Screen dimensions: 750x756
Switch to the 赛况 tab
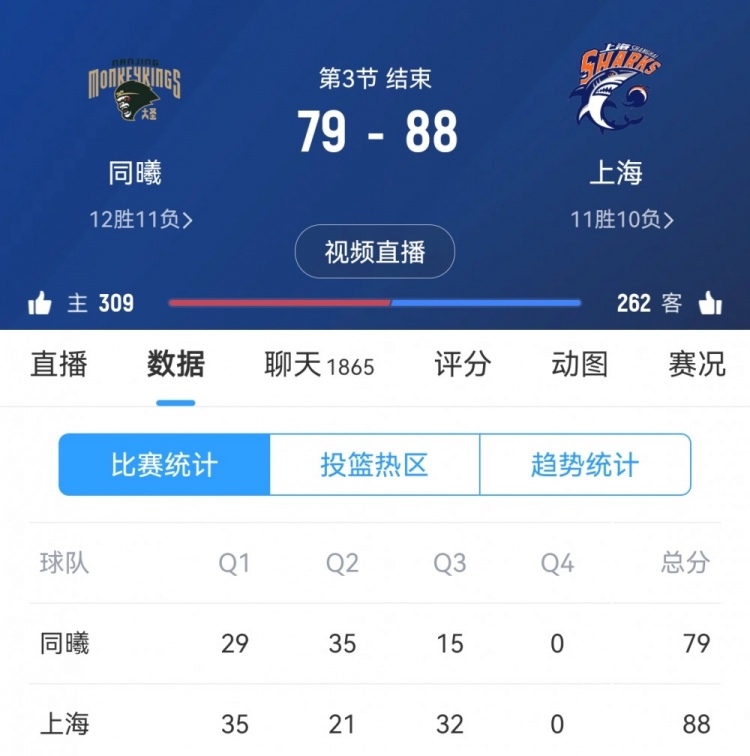tap(696, 364)
